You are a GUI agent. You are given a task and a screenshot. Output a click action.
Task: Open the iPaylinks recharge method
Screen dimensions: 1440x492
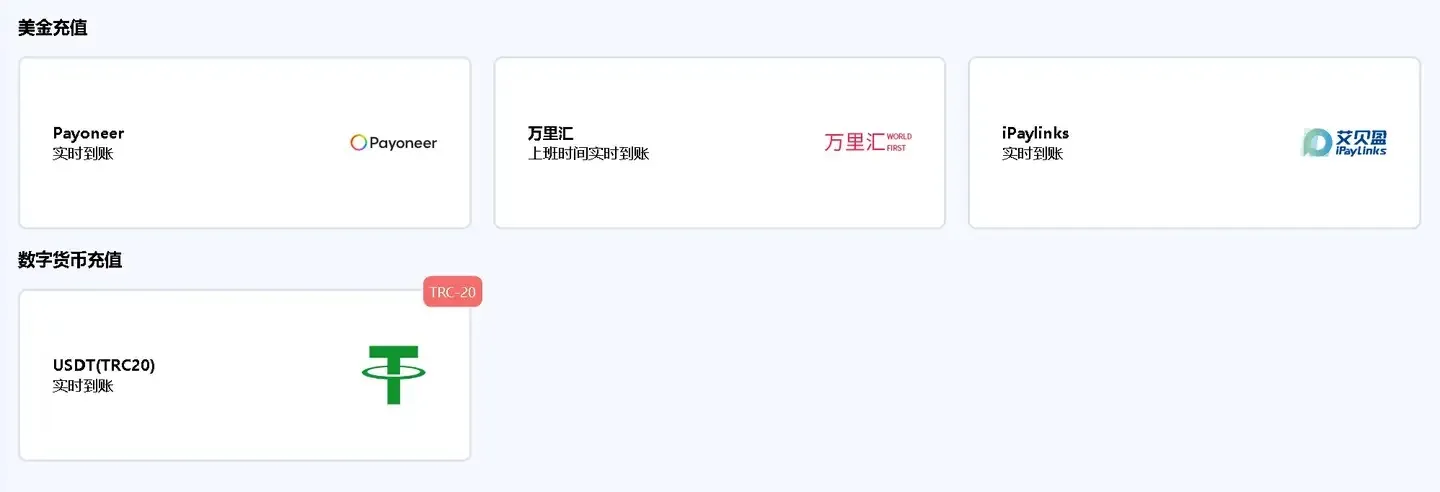click(1194, 143)
